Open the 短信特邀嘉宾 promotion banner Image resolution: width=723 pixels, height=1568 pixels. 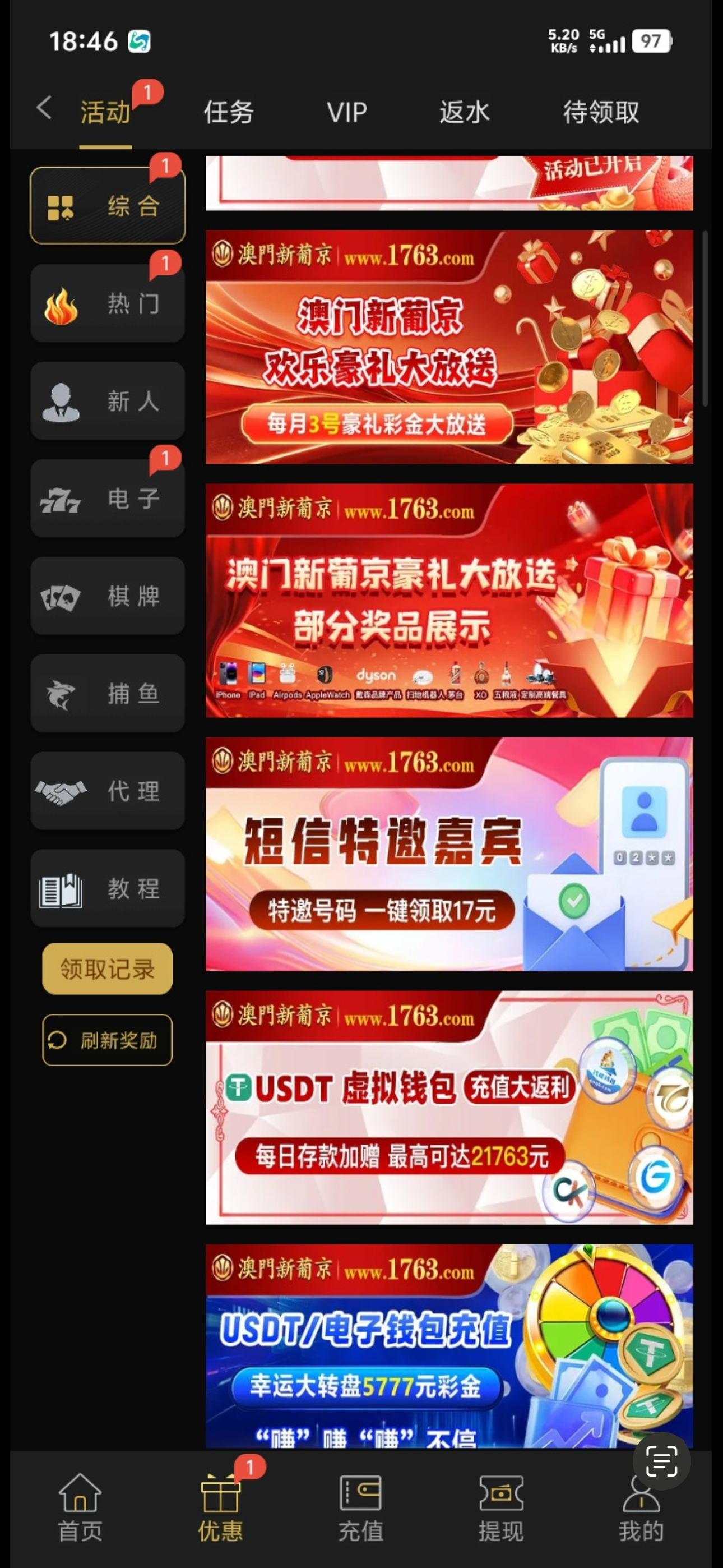tap(449, 854)
